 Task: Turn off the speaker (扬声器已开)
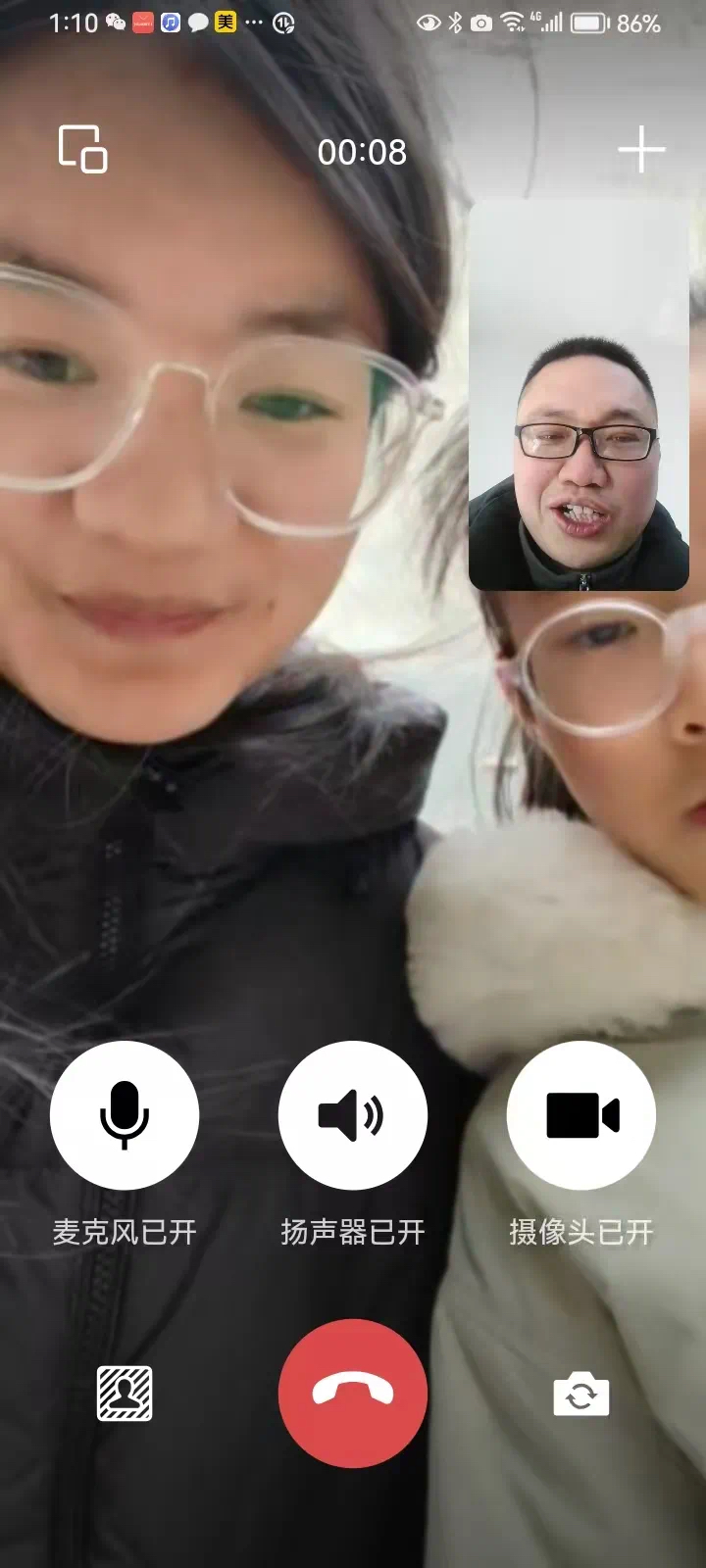(x=353, y=1115)
